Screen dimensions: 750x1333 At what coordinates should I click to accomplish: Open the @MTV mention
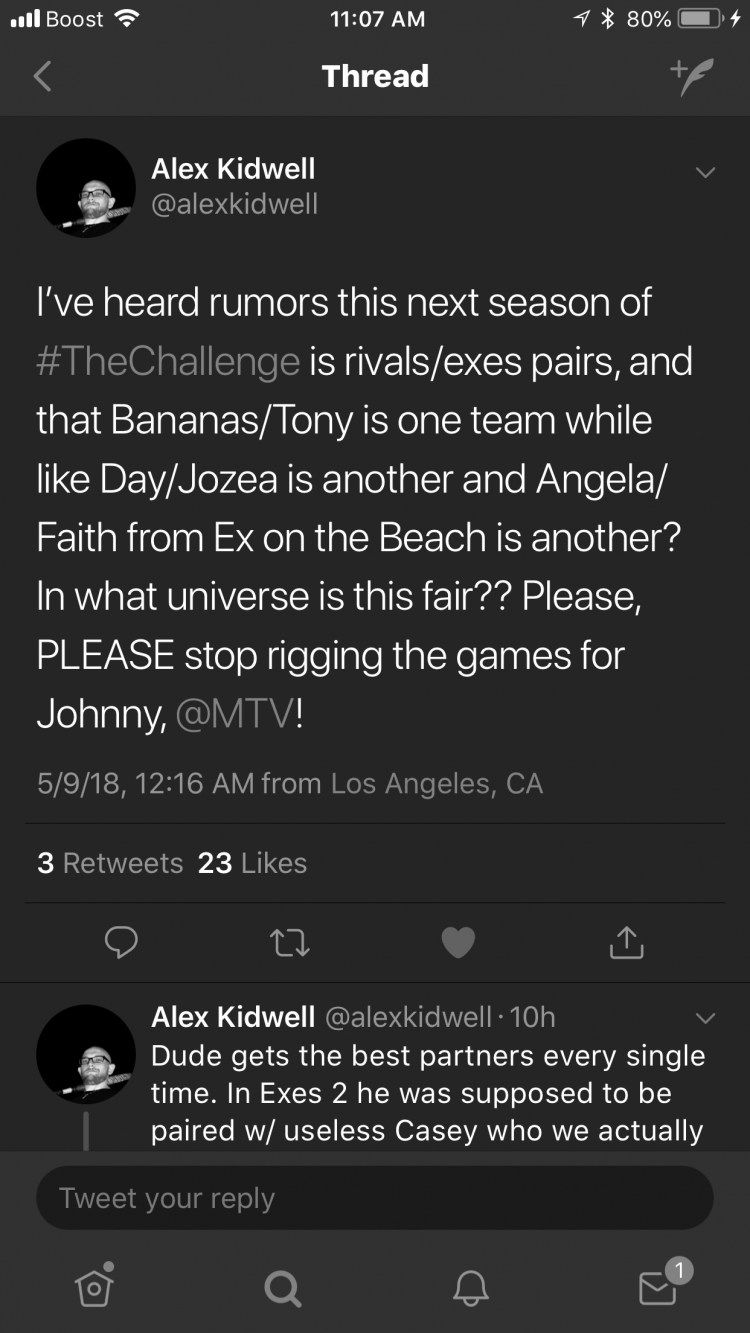[235, 714]
